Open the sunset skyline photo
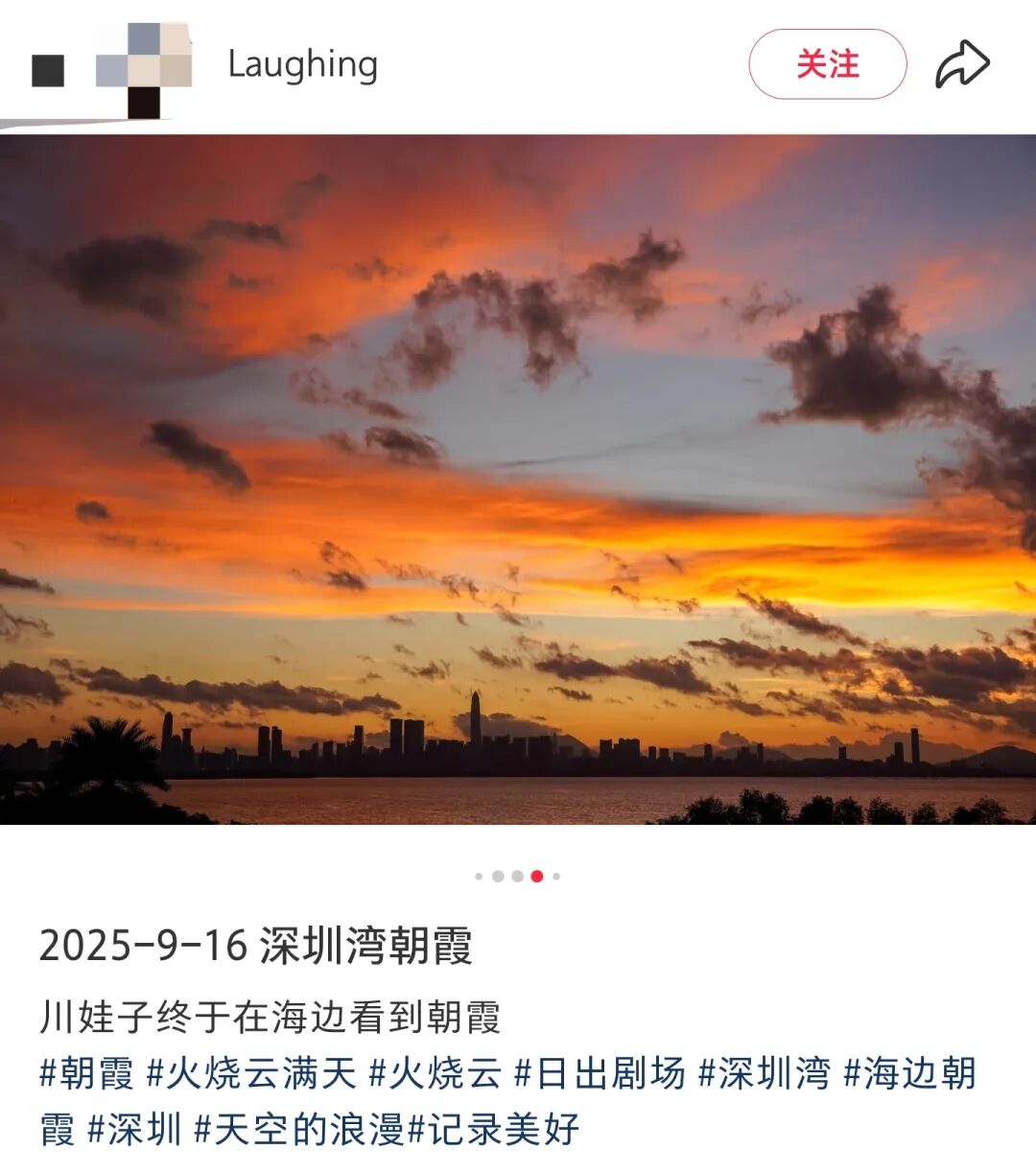This screenshot has height=1173, width=1036. pyautogui.click(x=518, y=480)
